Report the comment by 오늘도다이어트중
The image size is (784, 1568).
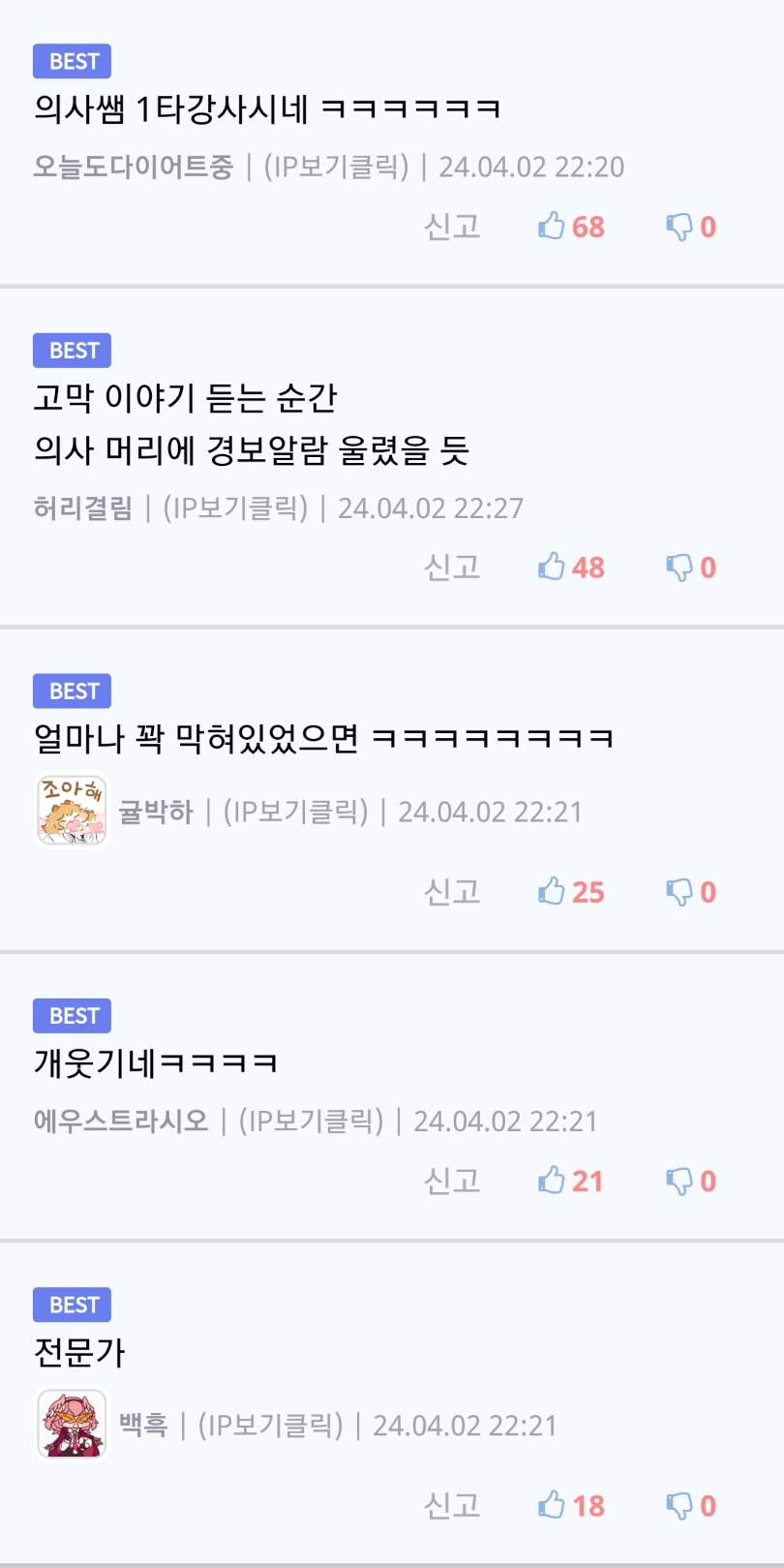pyautogui.click(x=452, y=227)
